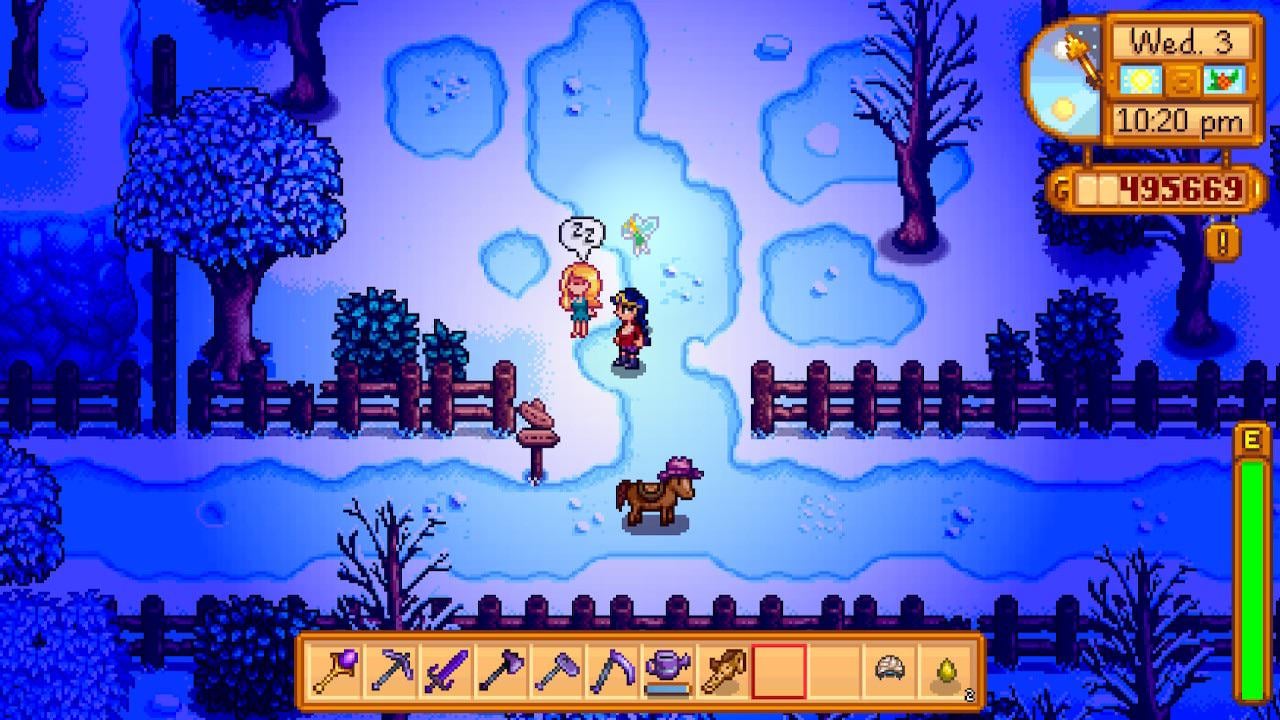Choose the yellow seed item slot

tap(945, 671)
